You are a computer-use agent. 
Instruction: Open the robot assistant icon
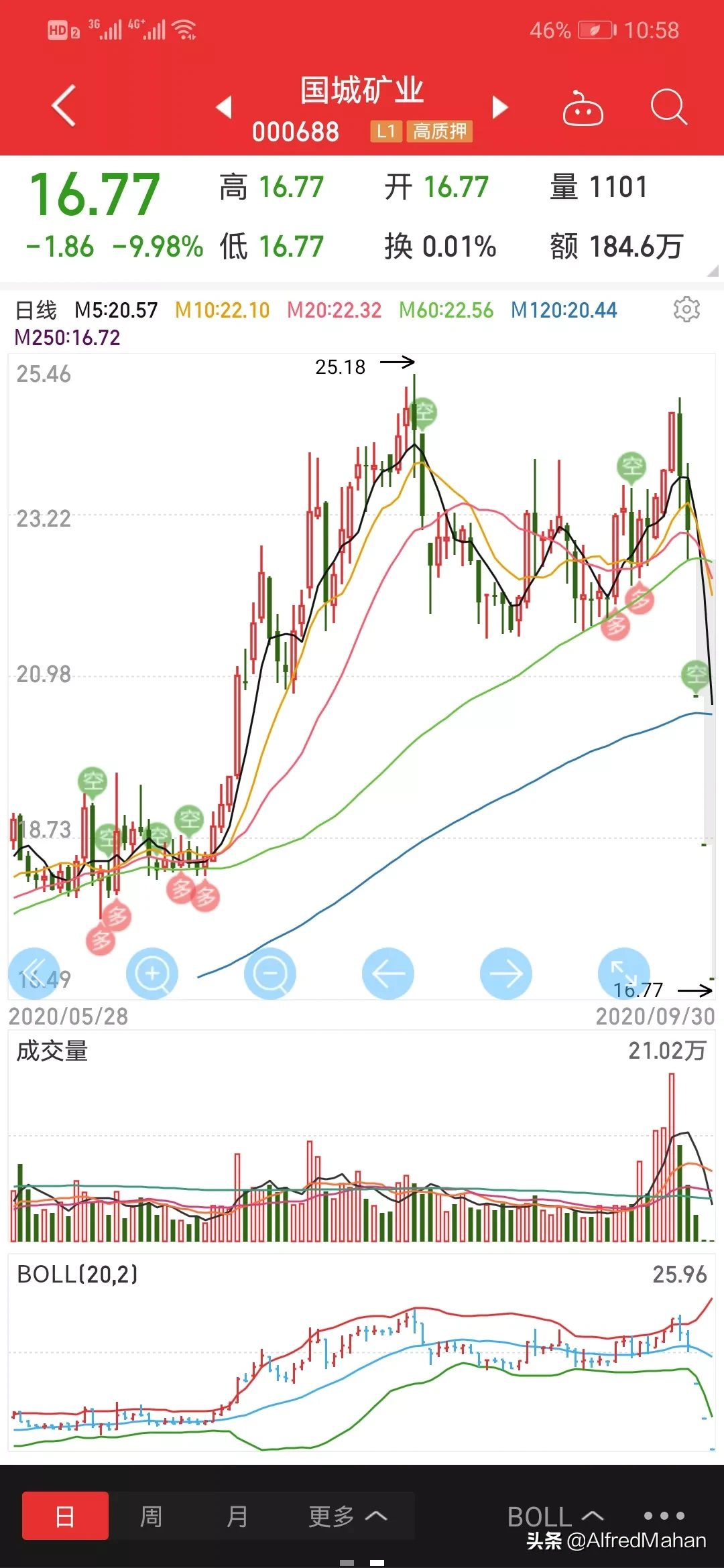(x=583, y=107)
